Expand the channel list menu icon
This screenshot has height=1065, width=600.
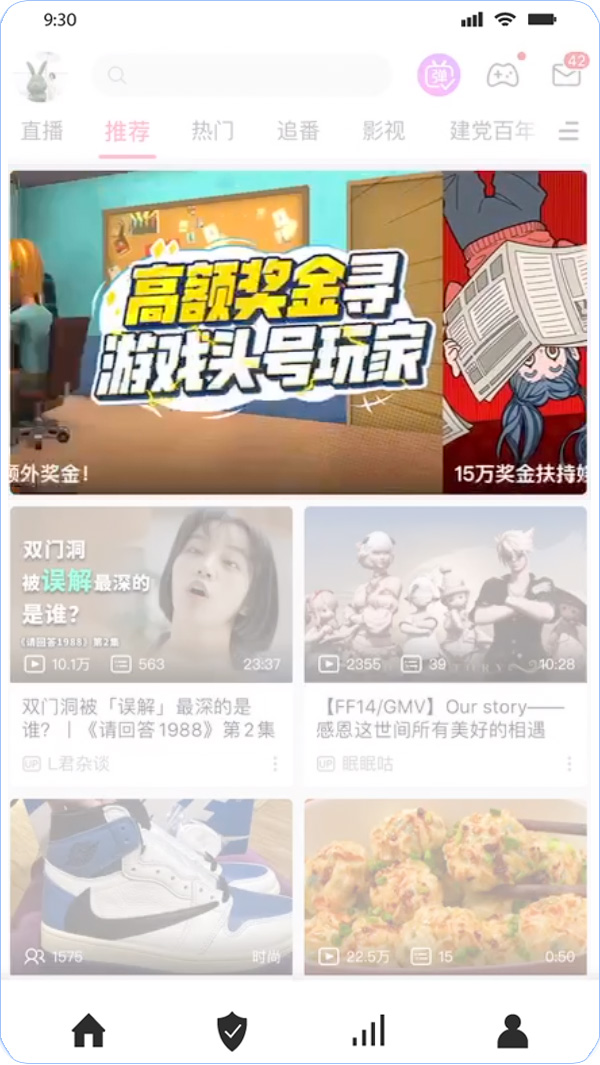[x=569, y=131]
